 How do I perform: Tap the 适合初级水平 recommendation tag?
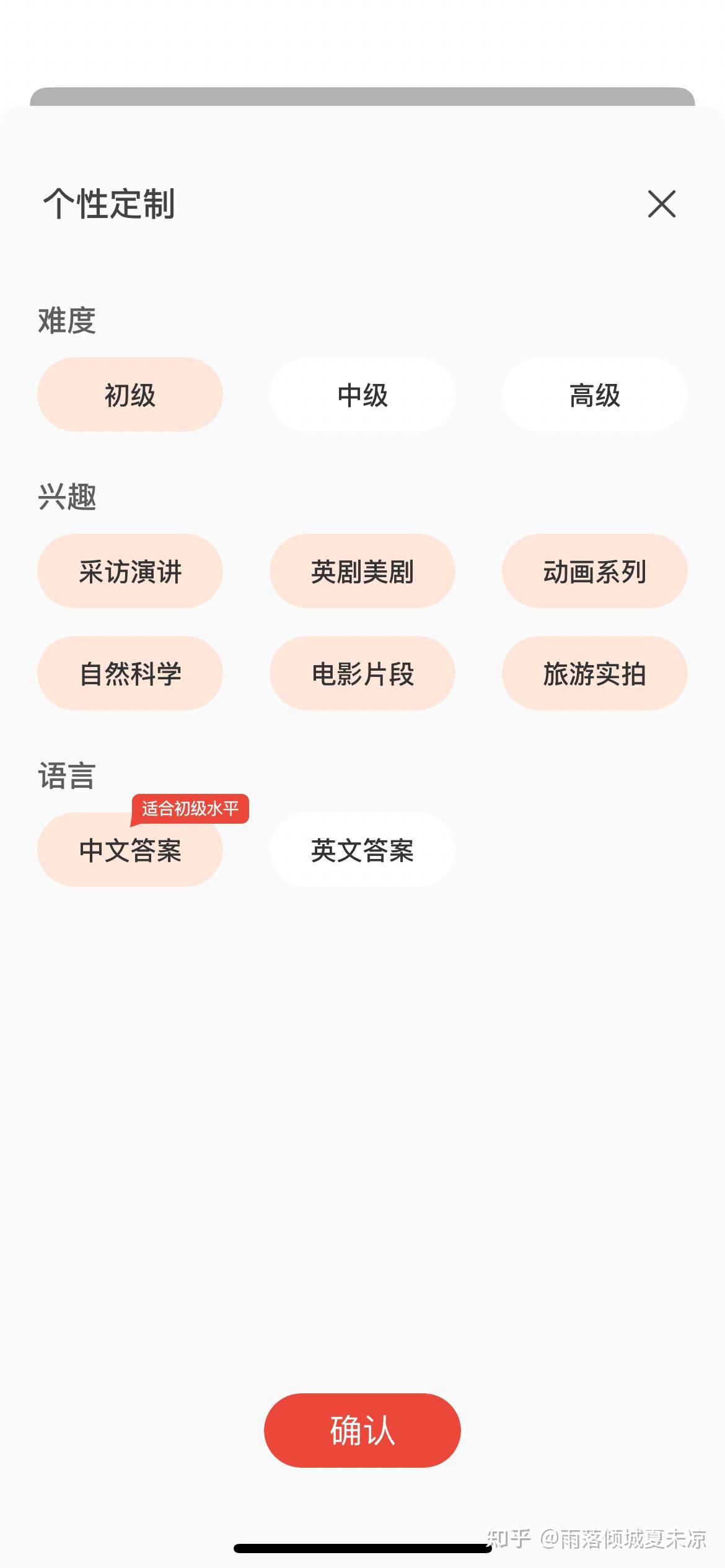pyautogui.click(x=189, y=807)
